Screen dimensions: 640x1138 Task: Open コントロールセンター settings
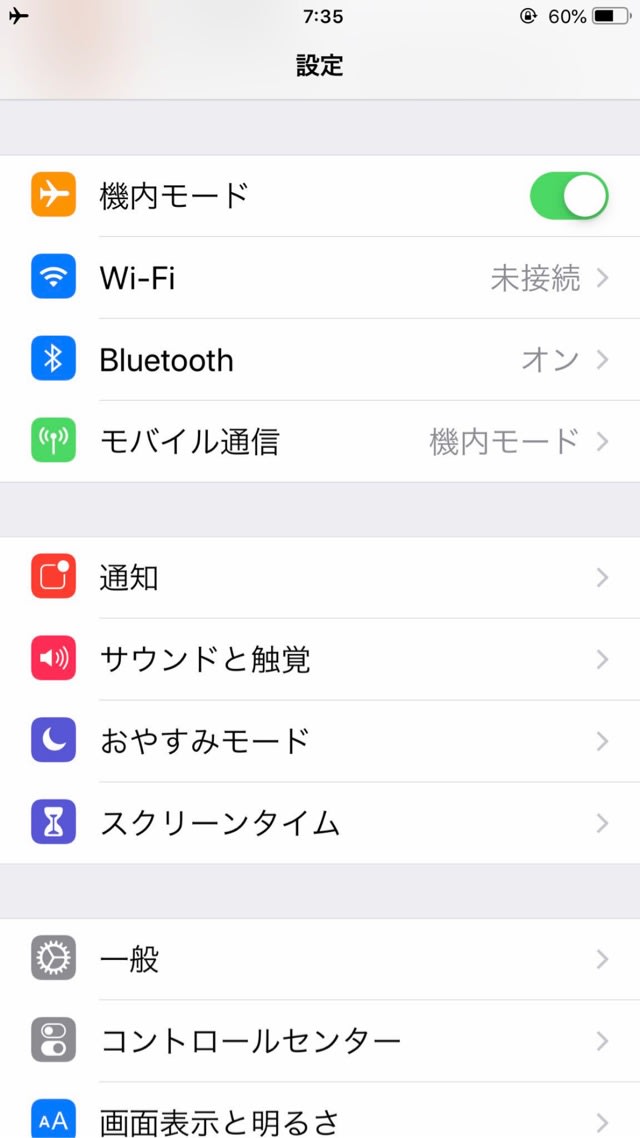pos(320,1041)
